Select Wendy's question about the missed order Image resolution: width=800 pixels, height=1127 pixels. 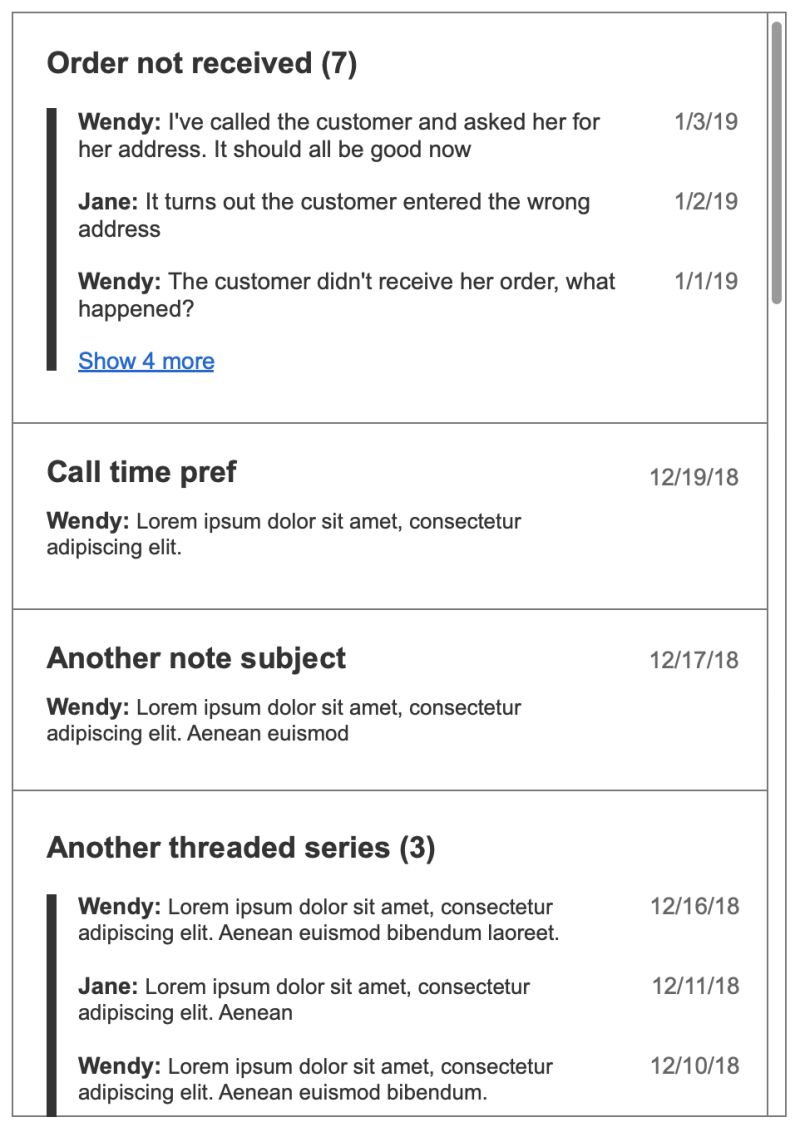click(346, 295)
